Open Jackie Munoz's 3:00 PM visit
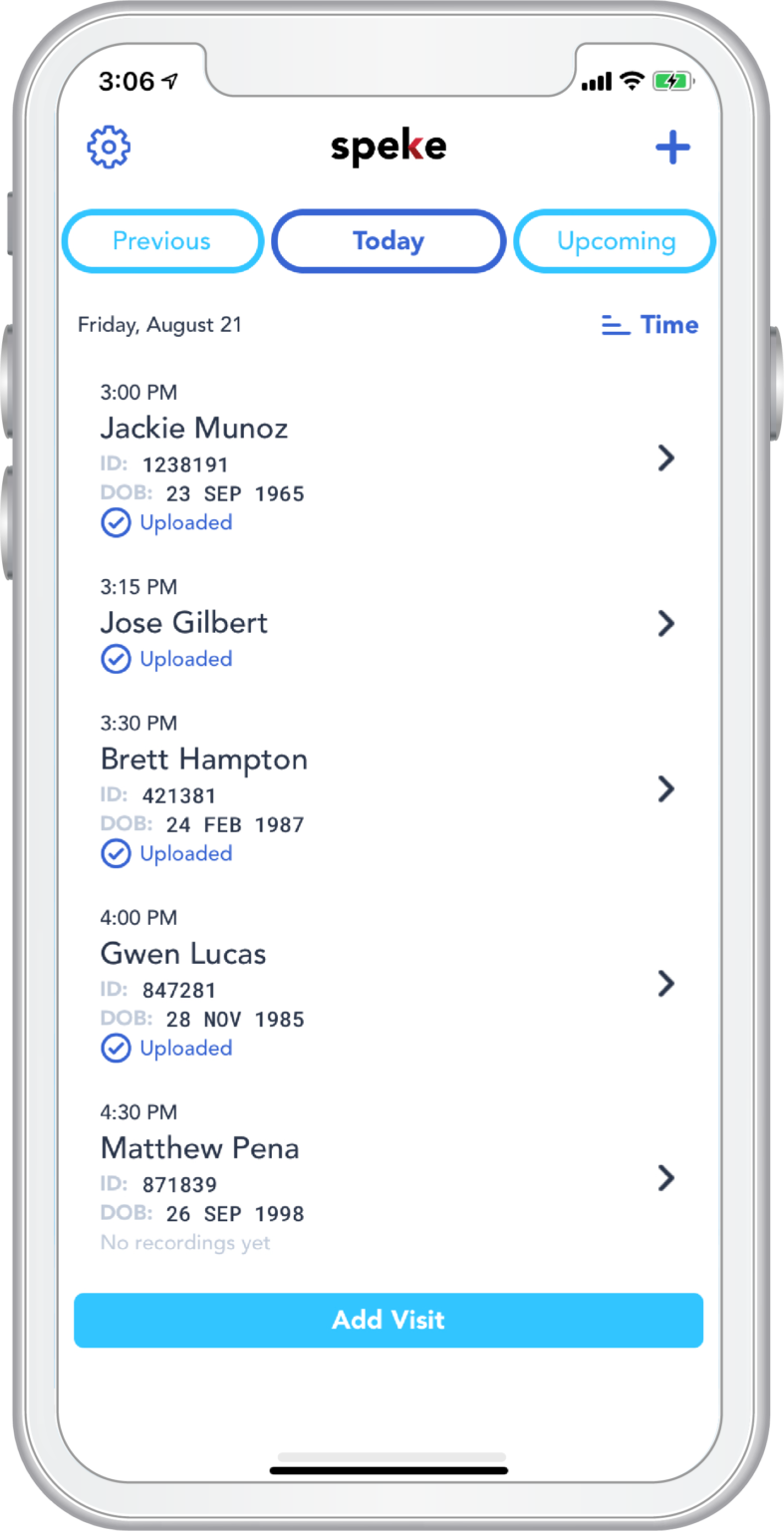The height and width of the screenshot is (1531, 784). [389, 458]
